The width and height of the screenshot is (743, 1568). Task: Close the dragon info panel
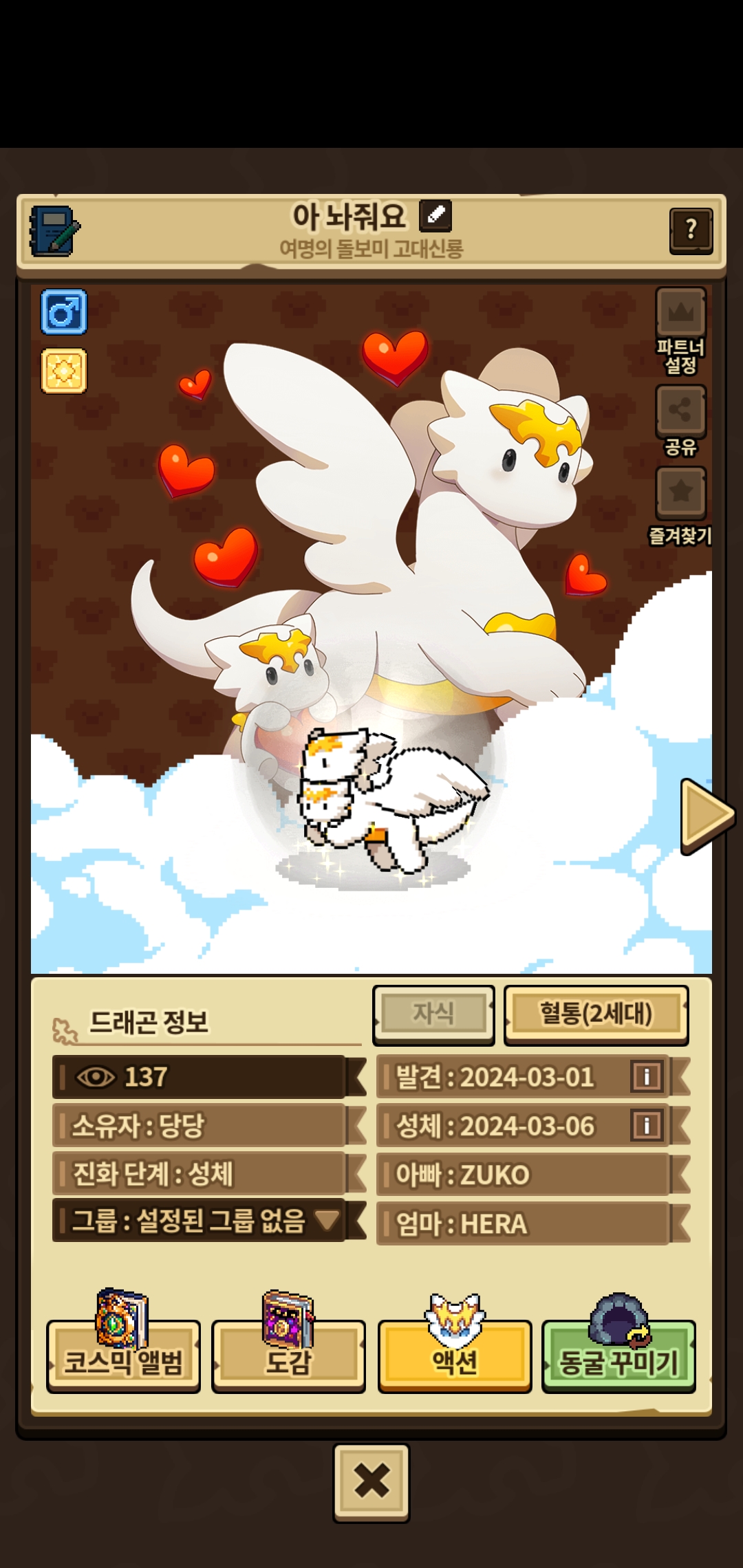coord(371,1481)
